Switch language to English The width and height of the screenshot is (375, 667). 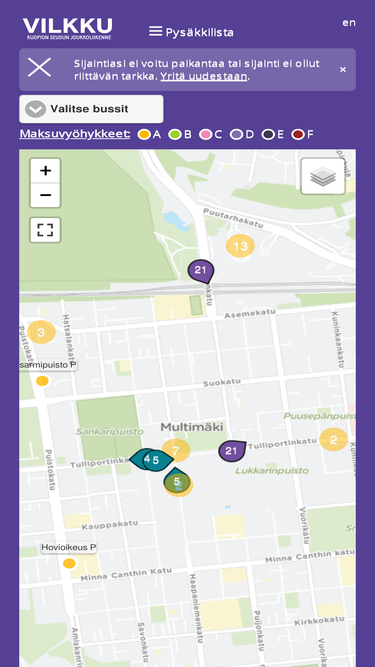click(349, 23)
